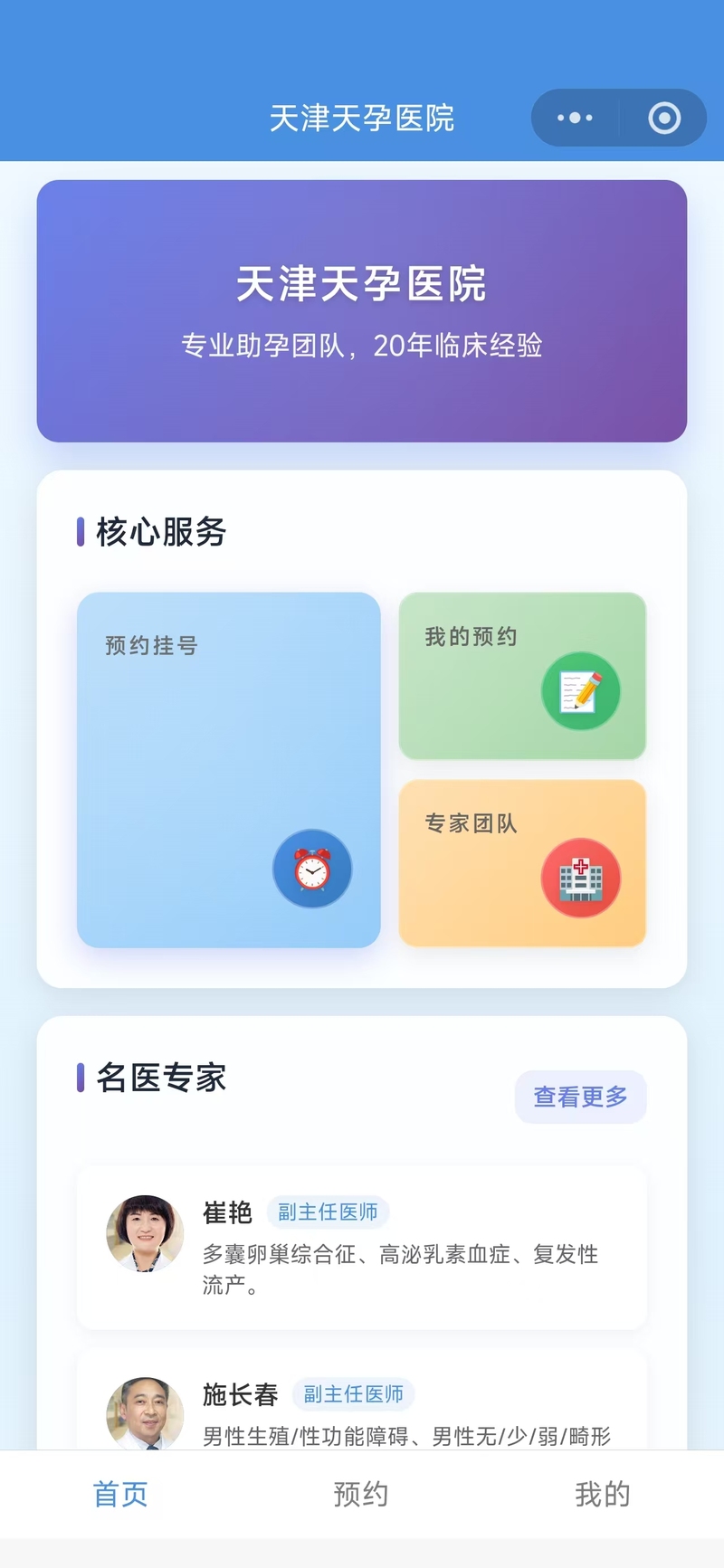Viewport: 724px width, 1568px height.
Task: Open 专家团队 expert team card
Action: click(x=522, y=862)
